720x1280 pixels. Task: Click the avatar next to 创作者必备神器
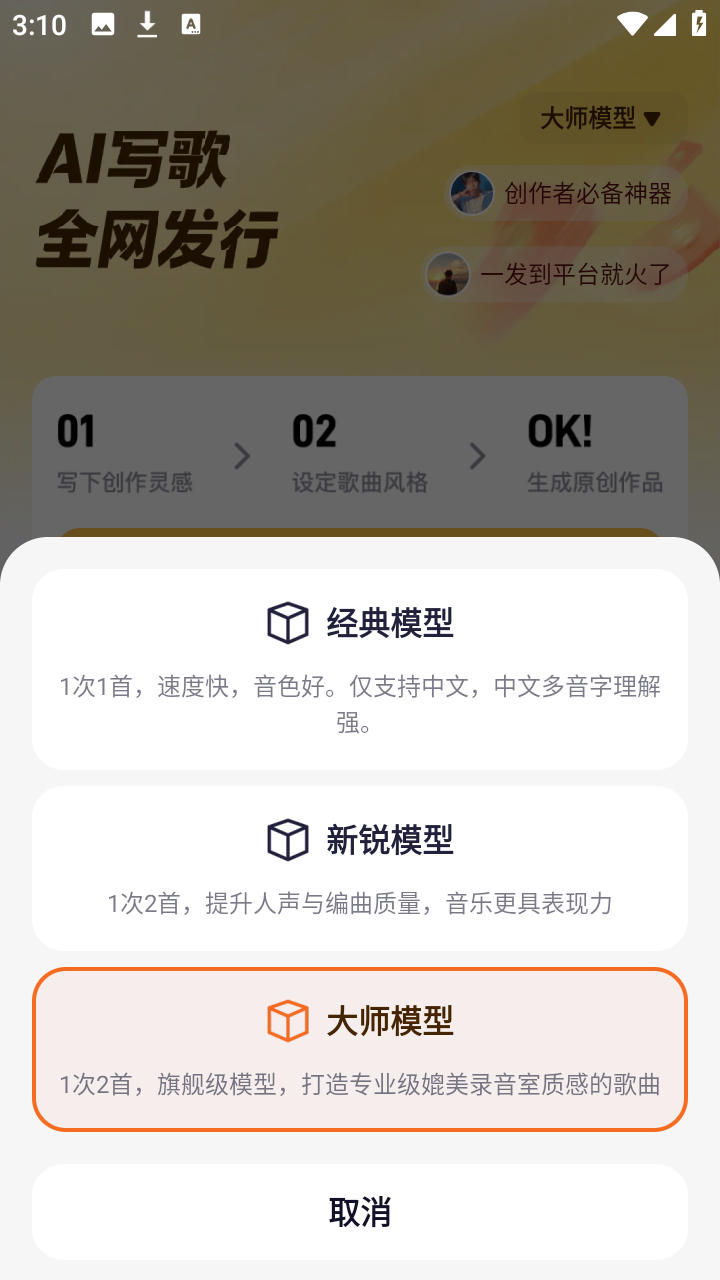pos(472,193)
